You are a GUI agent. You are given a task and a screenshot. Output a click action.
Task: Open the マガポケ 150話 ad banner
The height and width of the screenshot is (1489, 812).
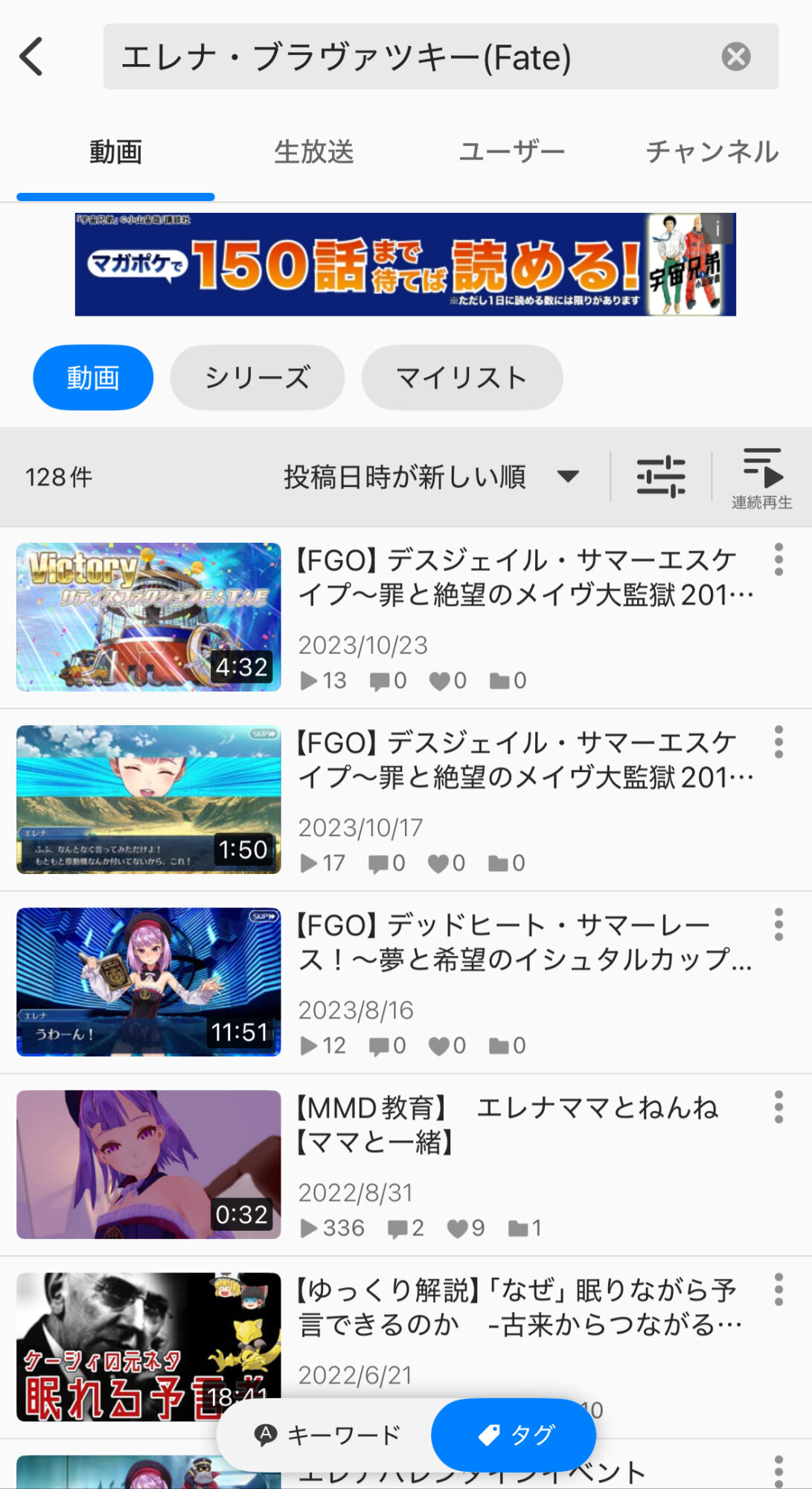pyautogui.click(x=405, y=264)
